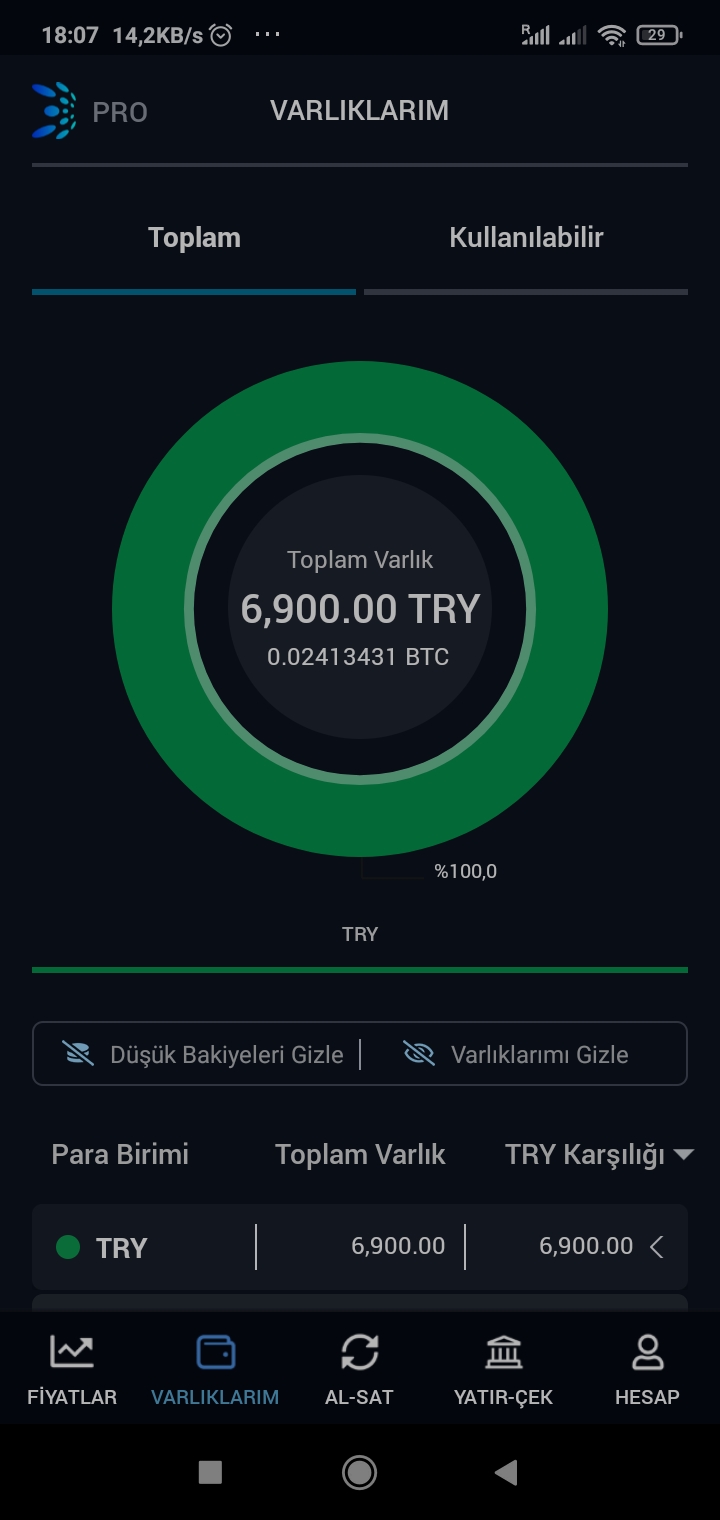
Task: Open the Yatır-Çek tab
Action: click(503, 1368)
